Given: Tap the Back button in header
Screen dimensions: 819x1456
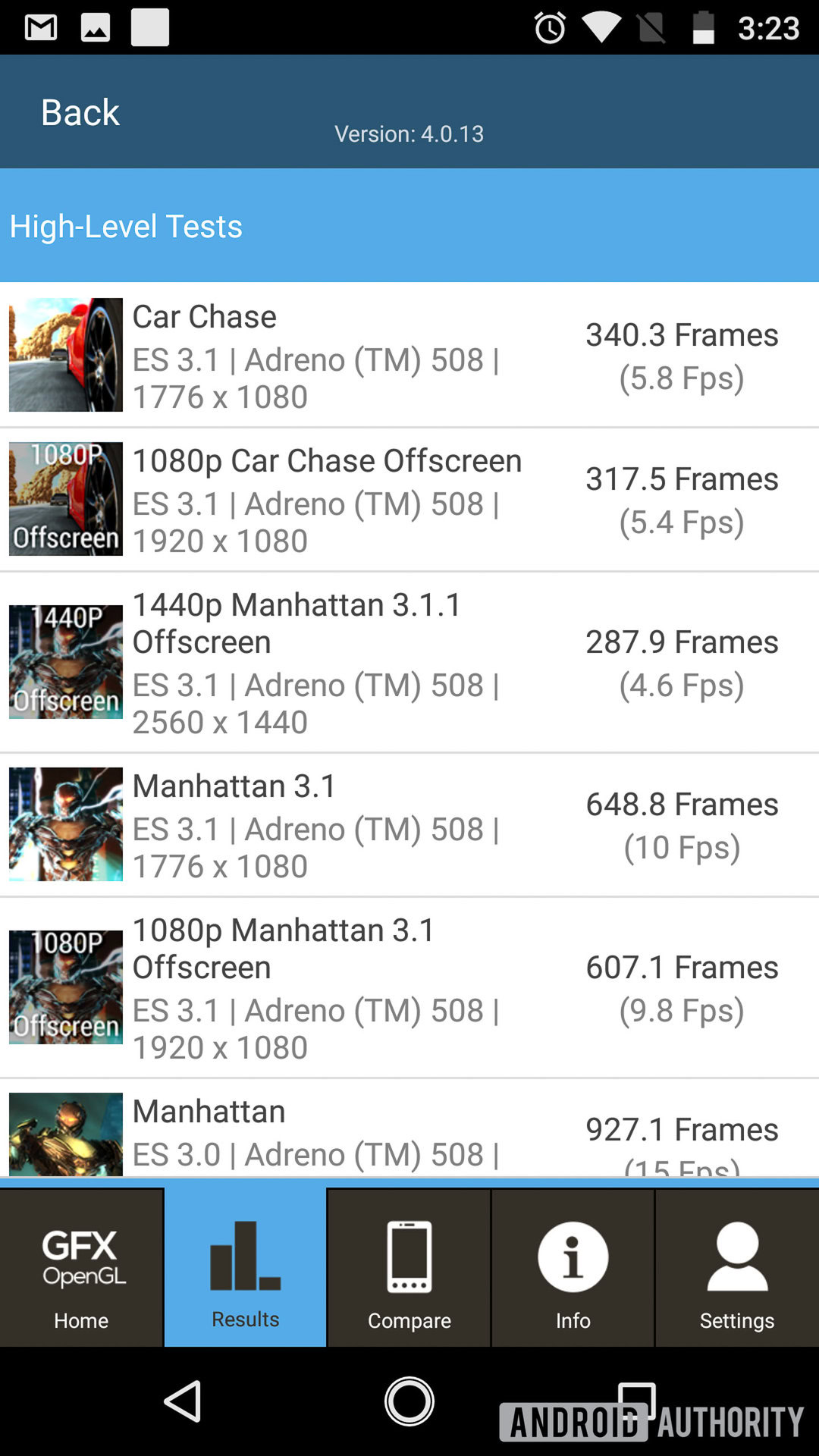Looking at the screenshot, I should tap(80, 112).
